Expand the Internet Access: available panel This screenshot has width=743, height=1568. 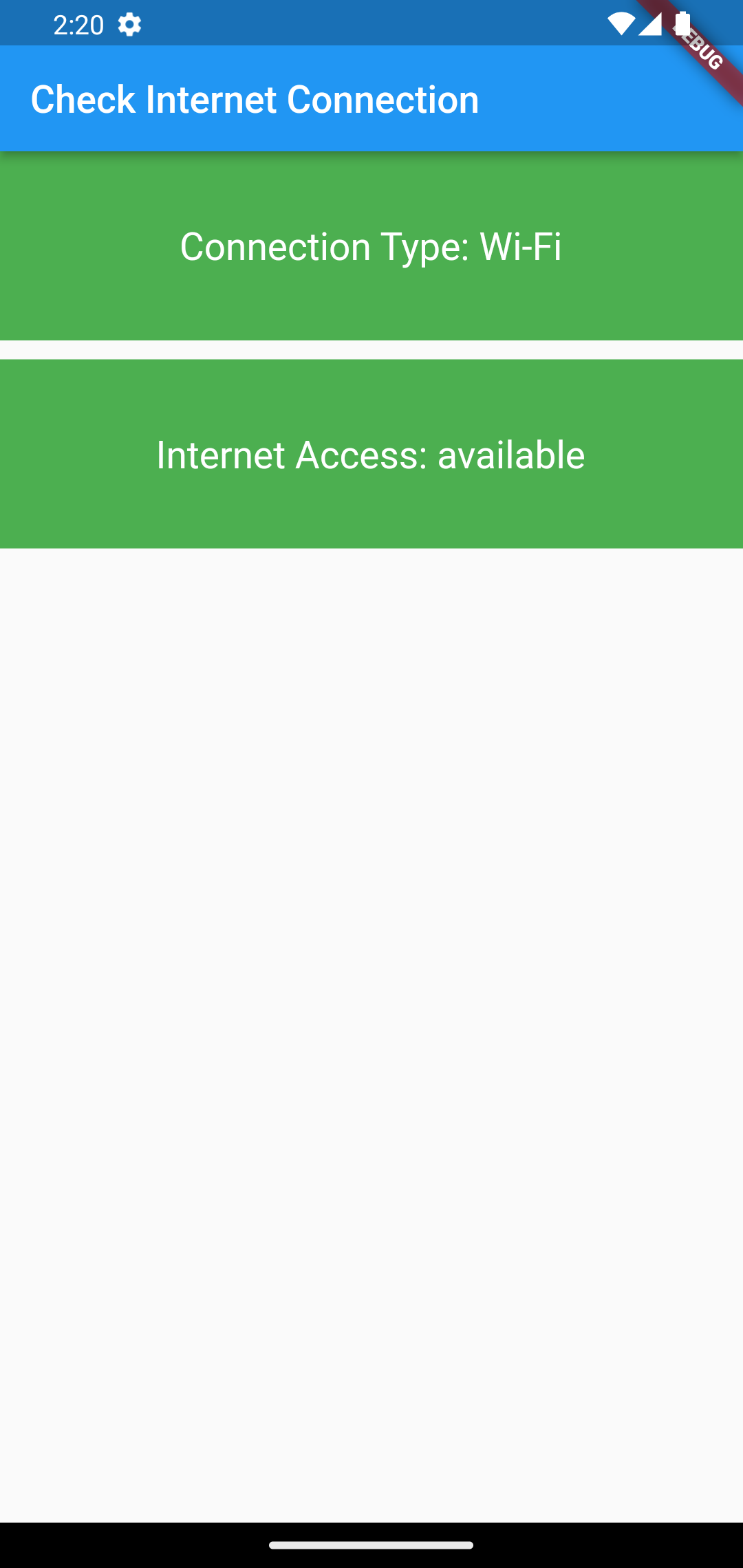[x=371, y=454]
